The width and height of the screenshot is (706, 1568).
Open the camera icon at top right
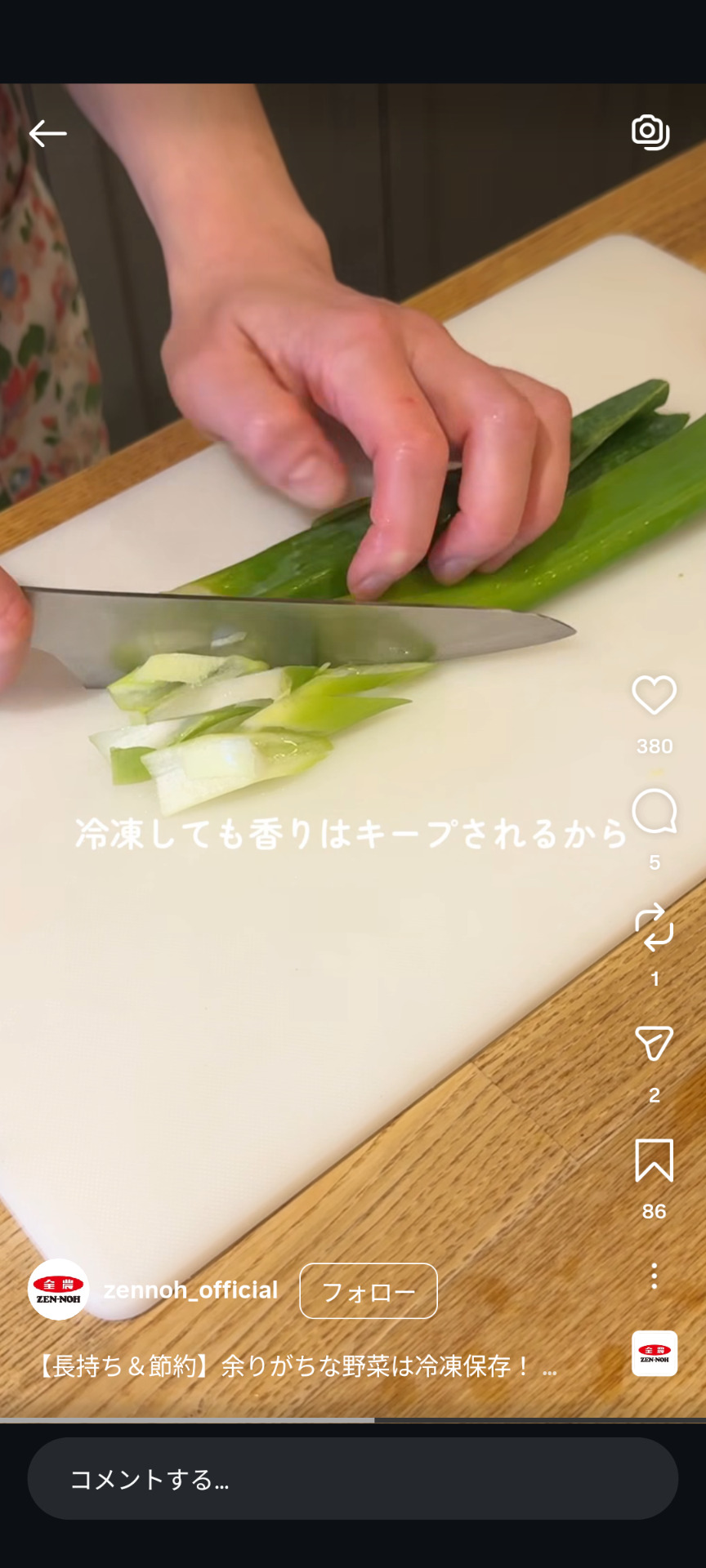coord(650,132)
